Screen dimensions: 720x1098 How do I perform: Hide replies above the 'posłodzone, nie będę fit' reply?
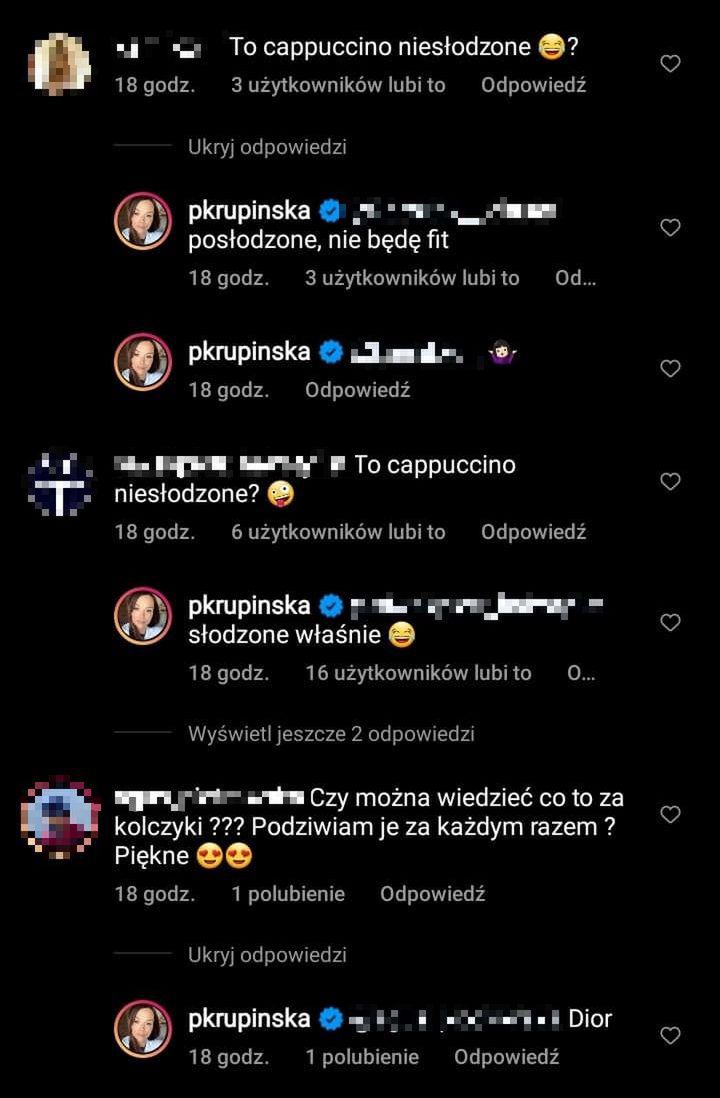267,147
